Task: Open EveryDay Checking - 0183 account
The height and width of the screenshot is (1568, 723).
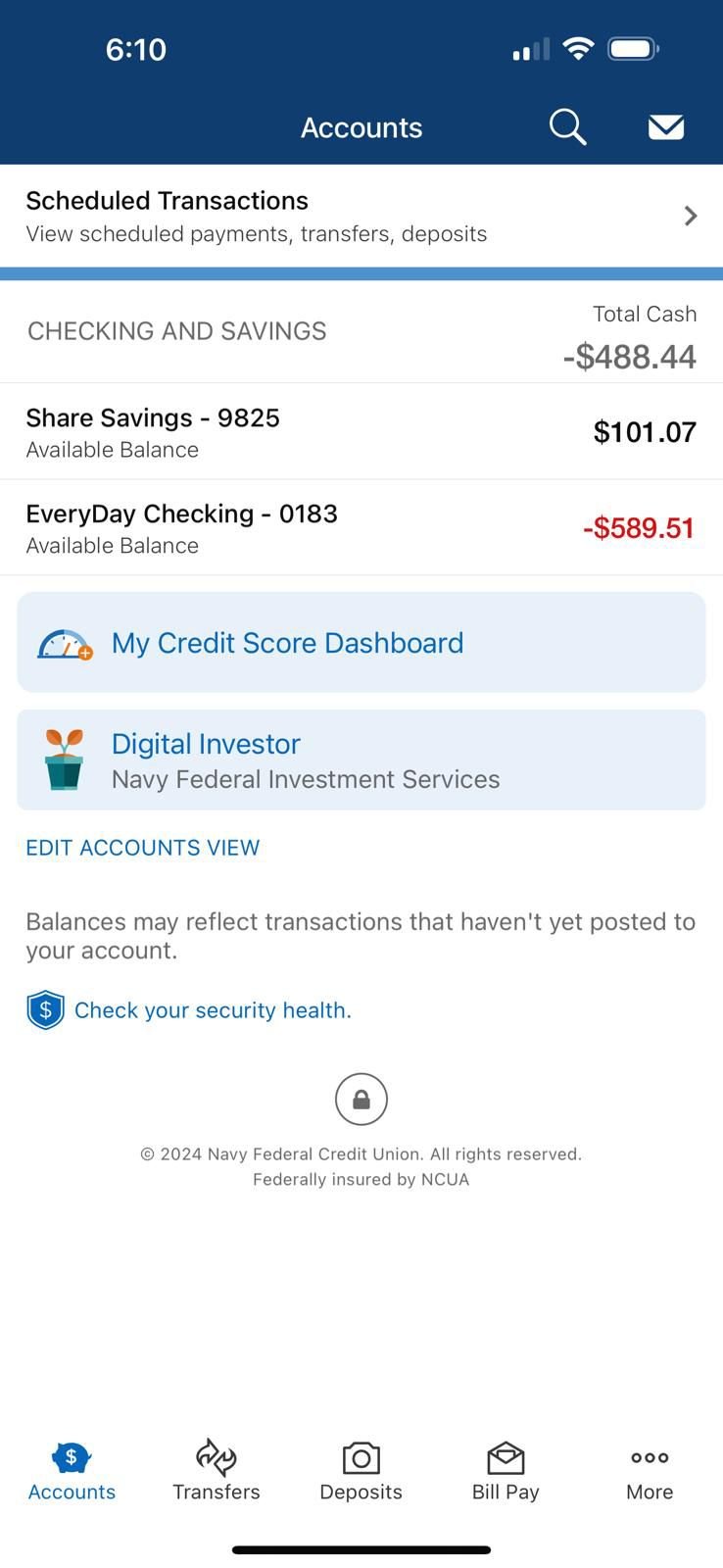Action: tap(361, 528)
